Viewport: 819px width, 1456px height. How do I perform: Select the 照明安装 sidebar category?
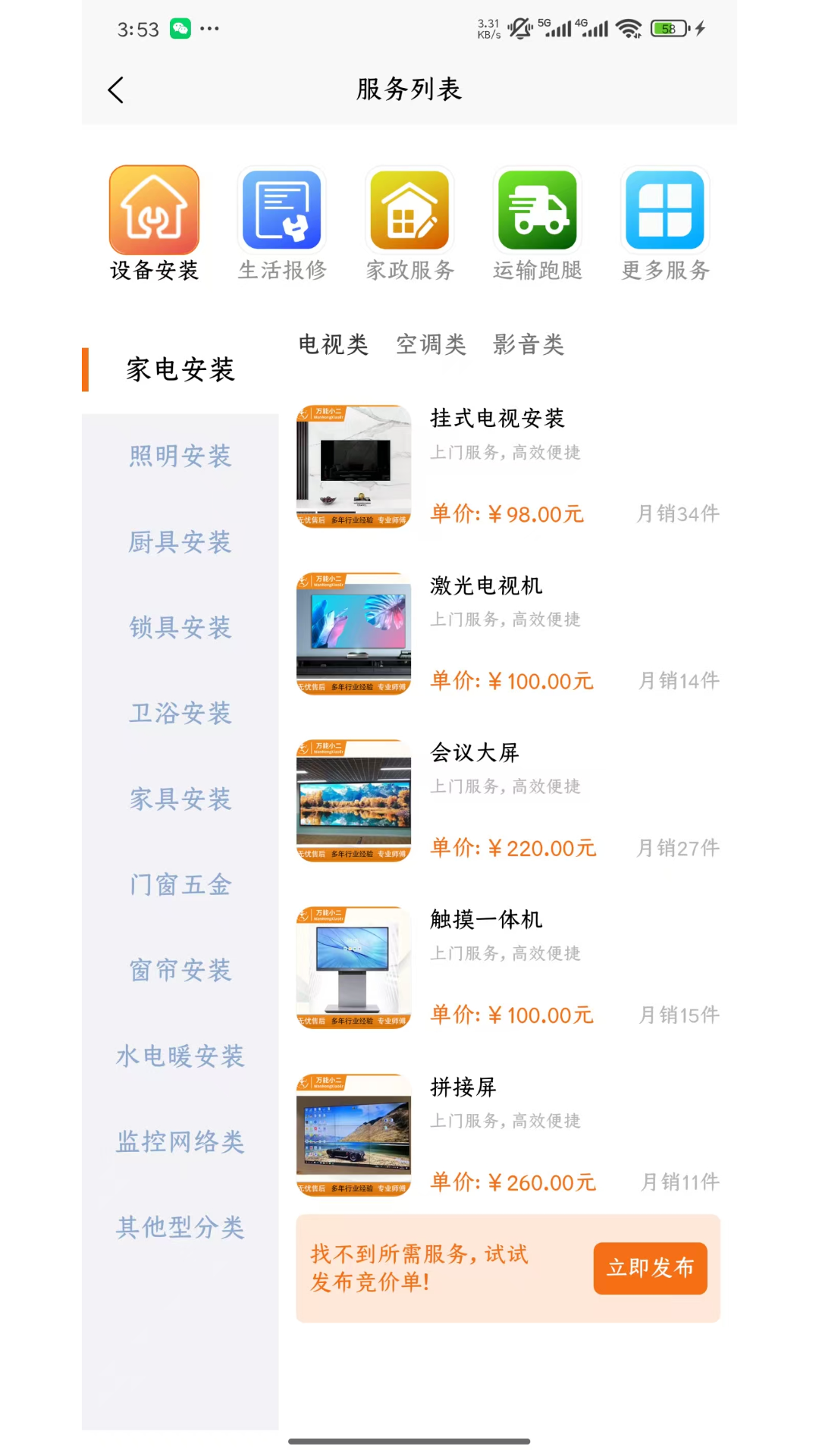point(180,456)
